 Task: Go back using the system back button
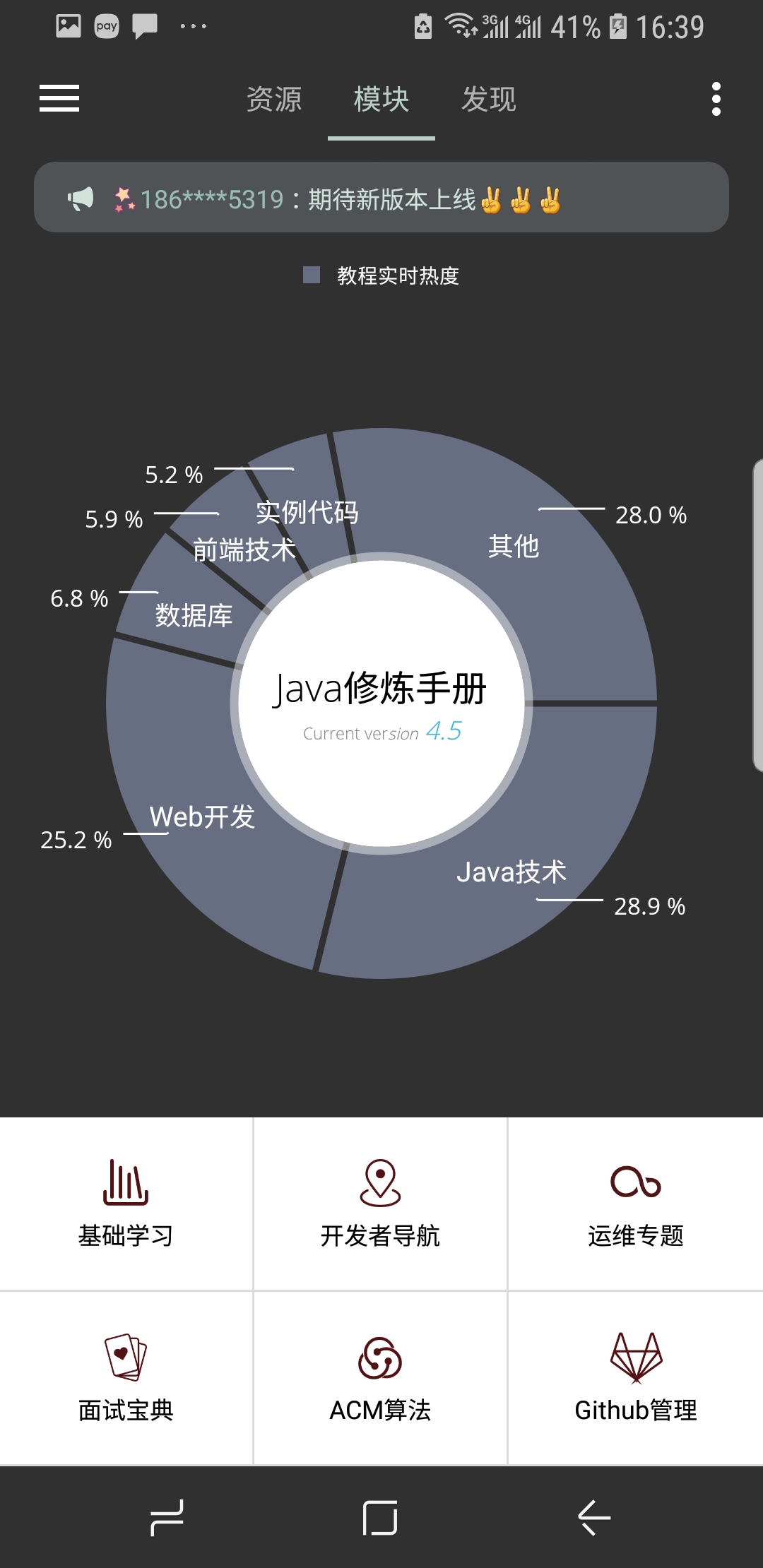click(x=593, y=1517)
